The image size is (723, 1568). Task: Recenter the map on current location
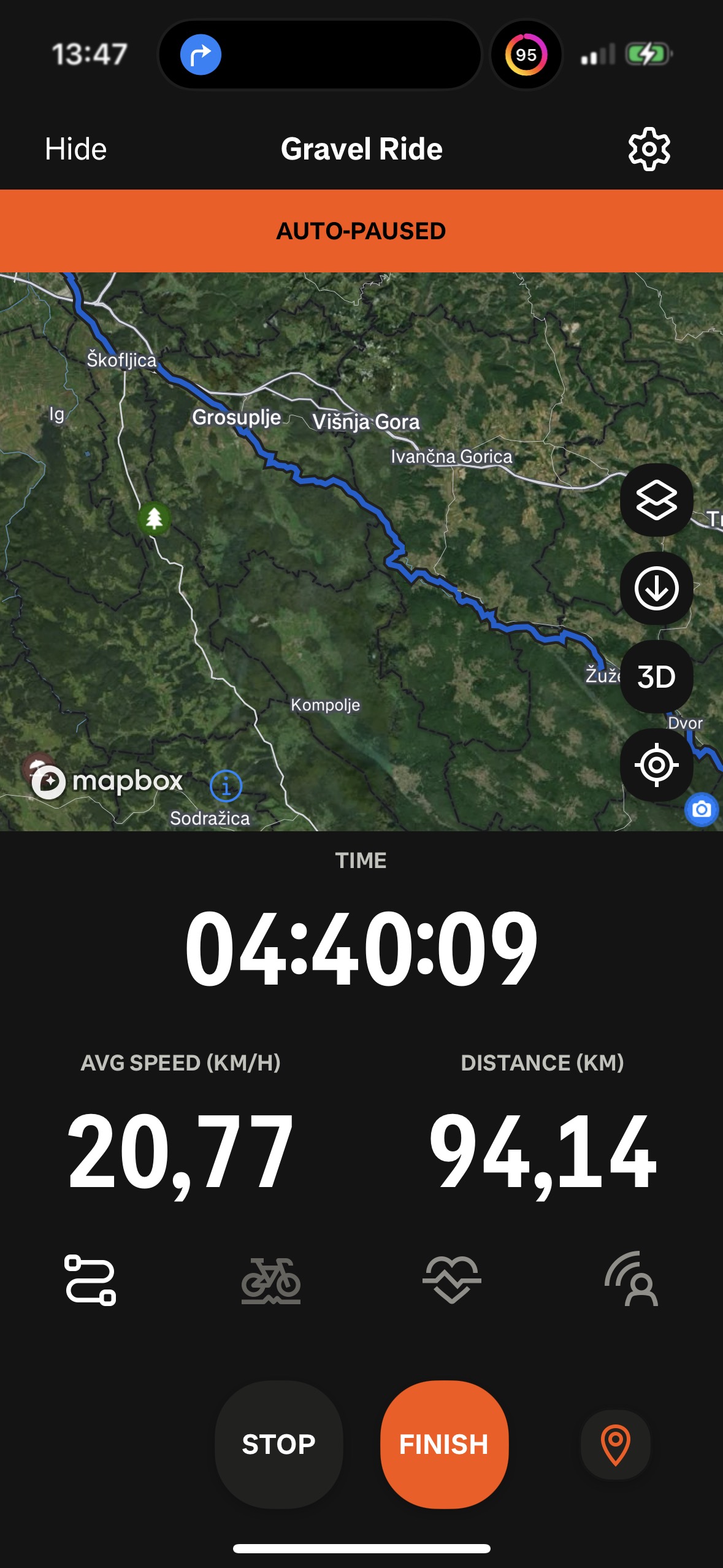coord(656,765)
